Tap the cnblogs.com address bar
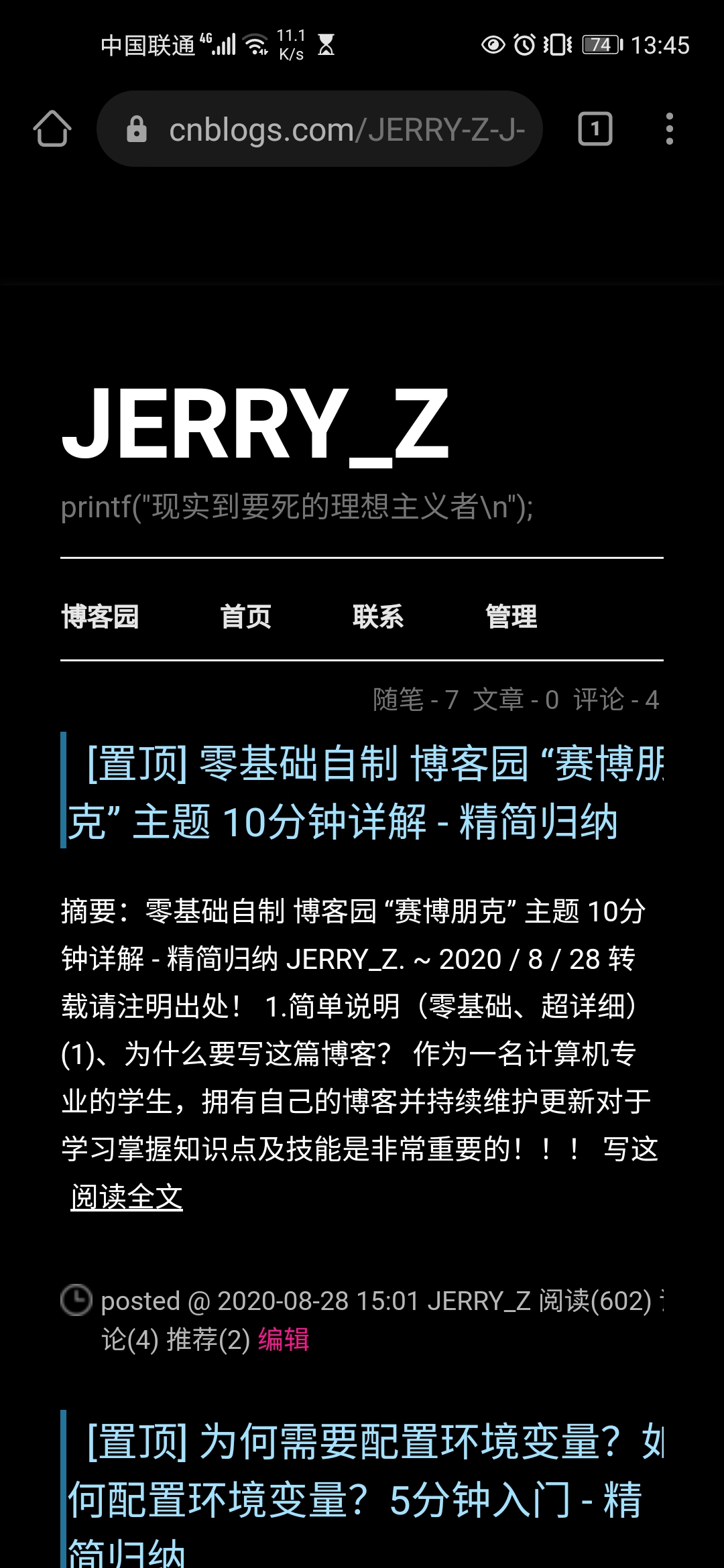The image size is (724, 1568). [319, 129]
